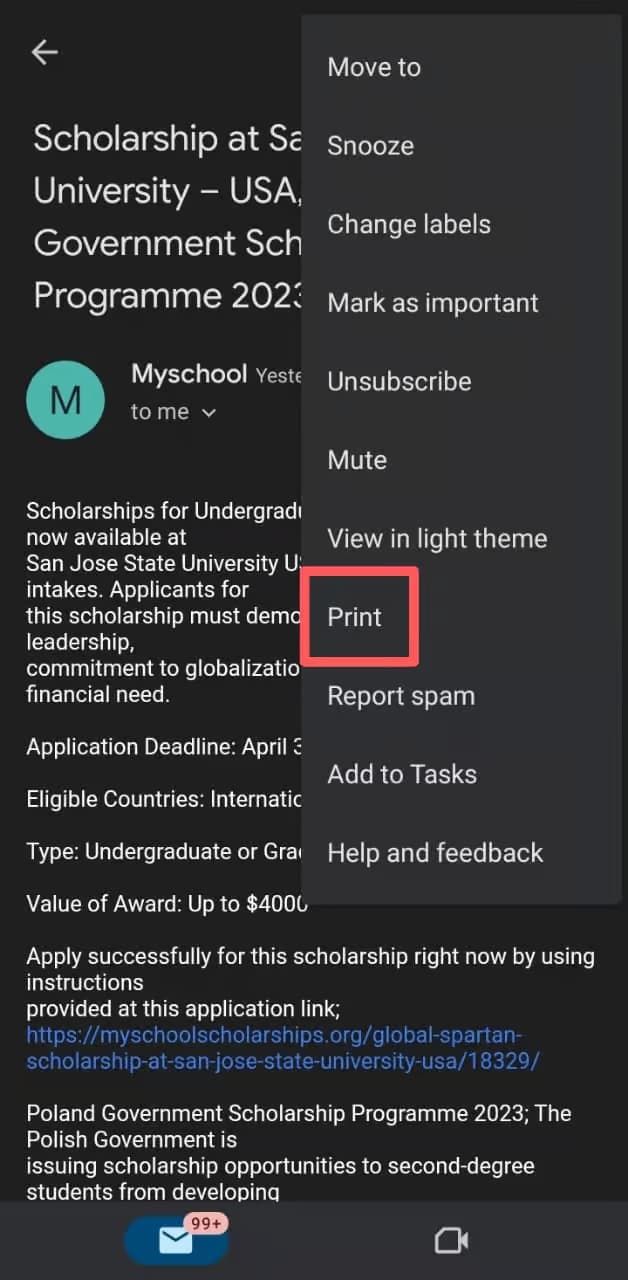This screenshot has width=628, height=1280.
Task: Tap the Myschool sender avatar
Action: (65, 400)
